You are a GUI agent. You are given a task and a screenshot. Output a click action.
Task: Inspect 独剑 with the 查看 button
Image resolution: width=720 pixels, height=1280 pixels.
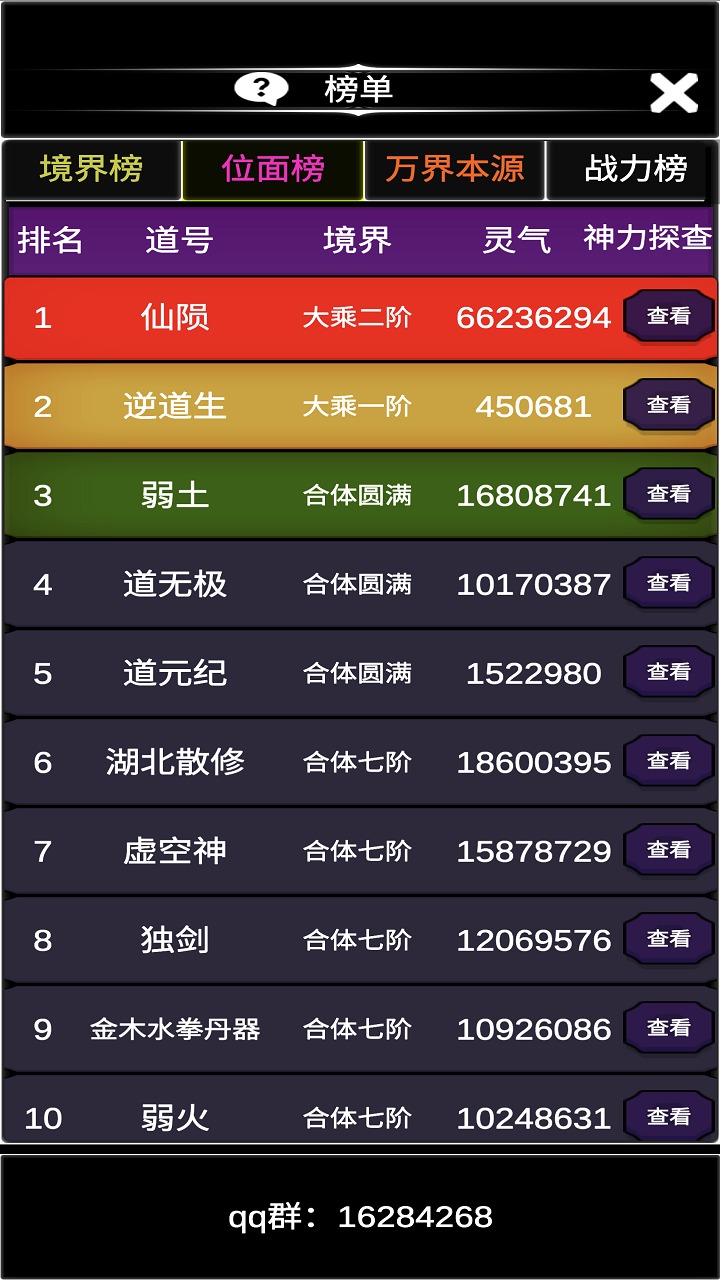(669, 939)
